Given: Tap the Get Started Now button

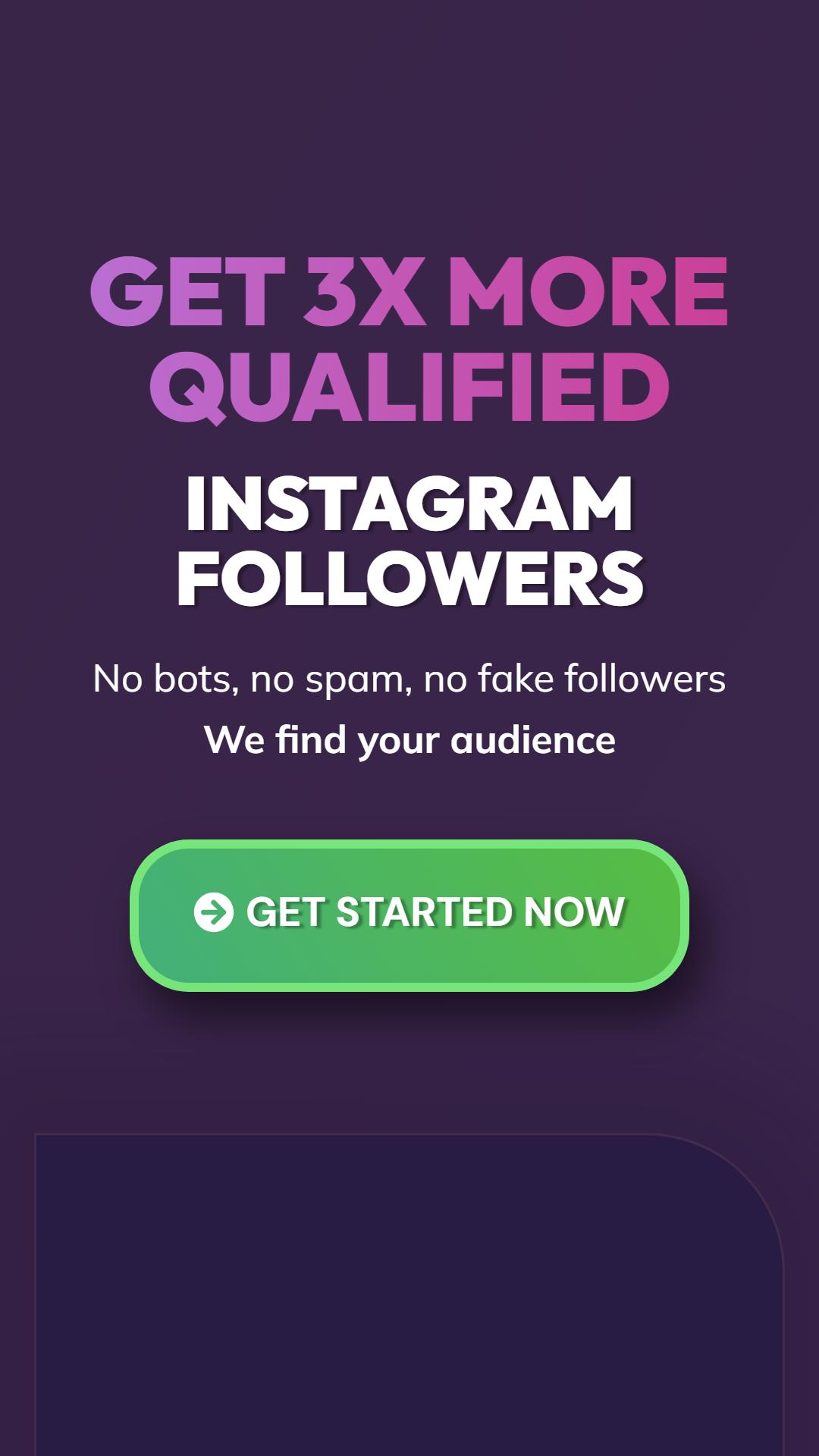Looking at the screenshot, I should (x=409, y=915).
